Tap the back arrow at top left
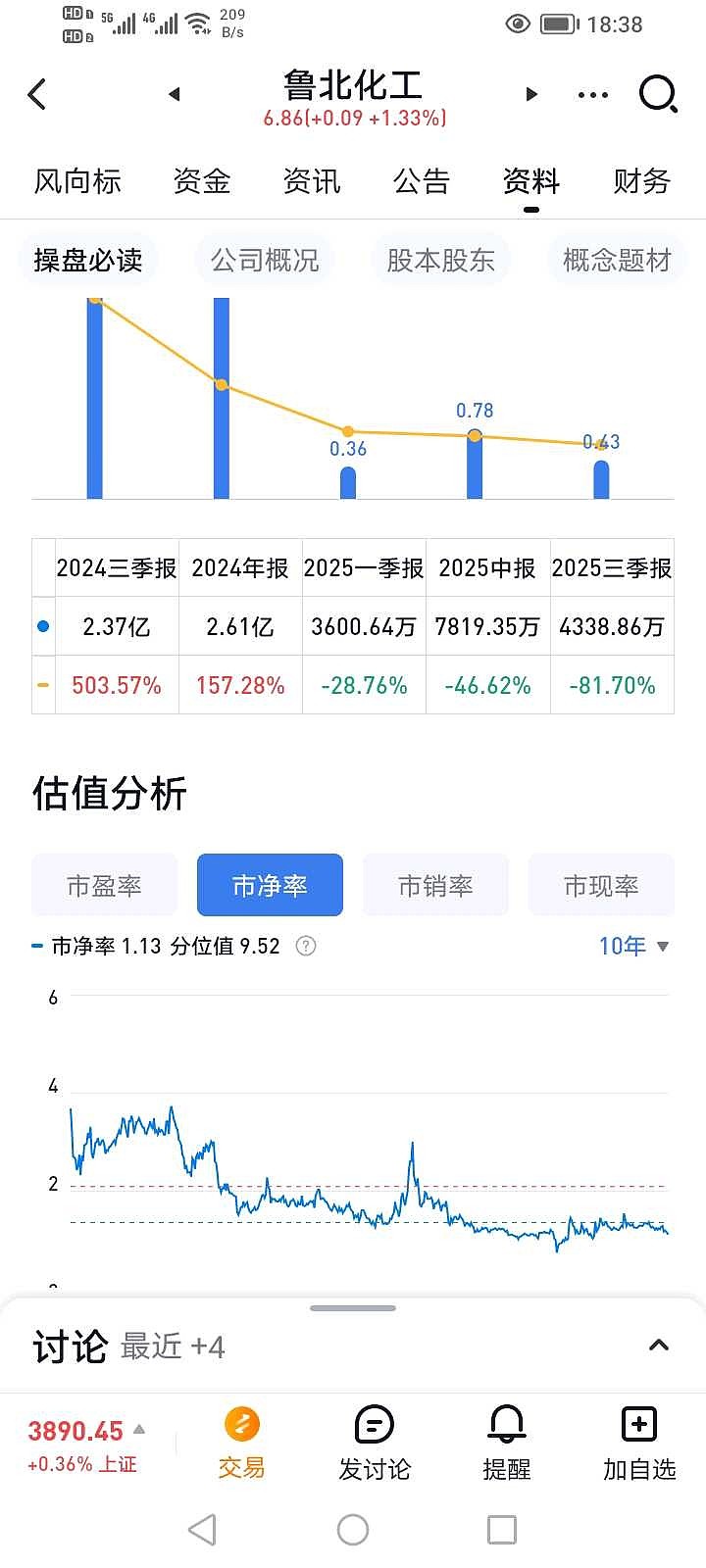This screenshot has height=1568, width=706. (x=36, y=94)
